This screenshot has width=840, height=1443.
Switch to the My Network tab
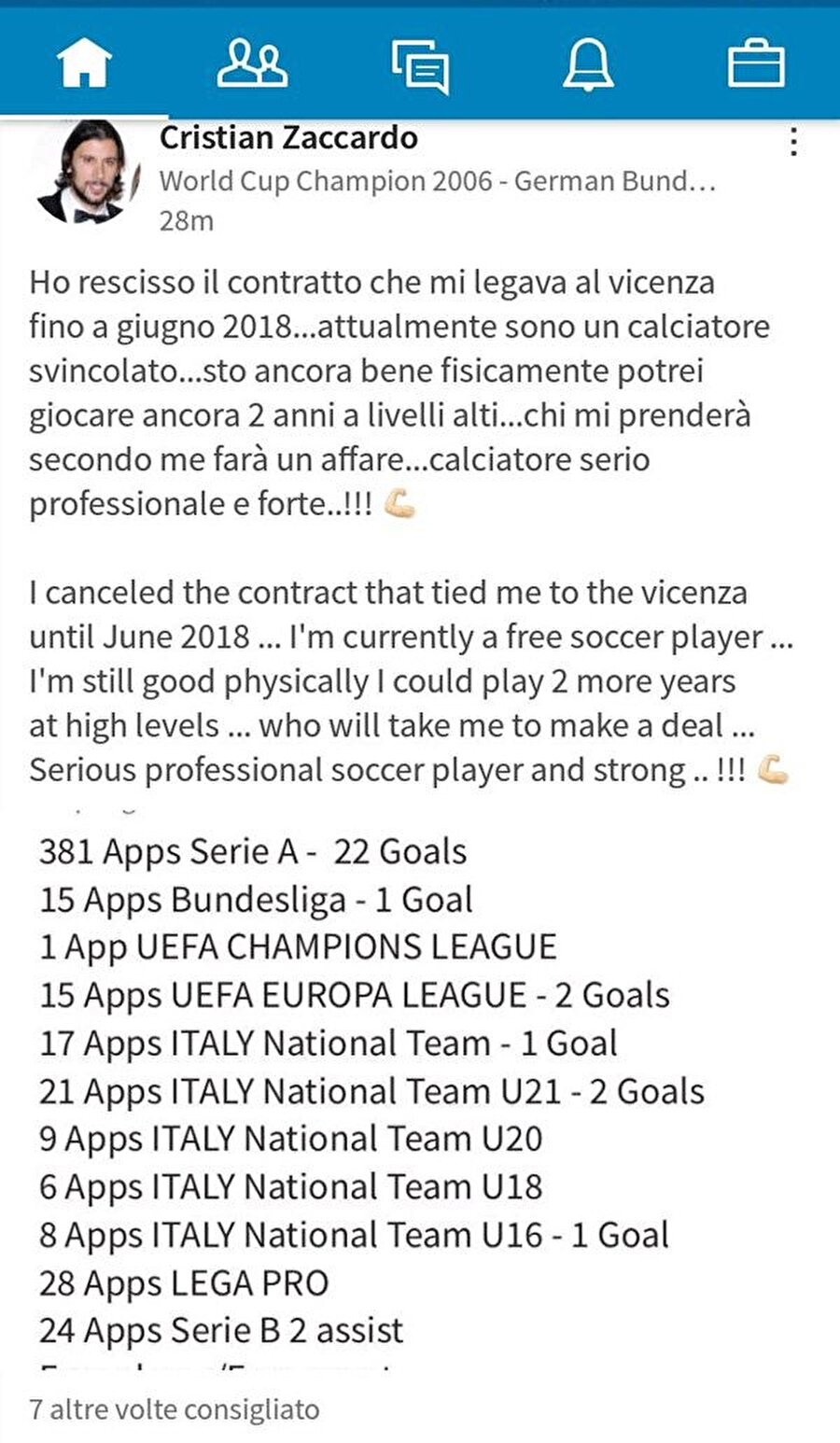click(x=252, y=63)
